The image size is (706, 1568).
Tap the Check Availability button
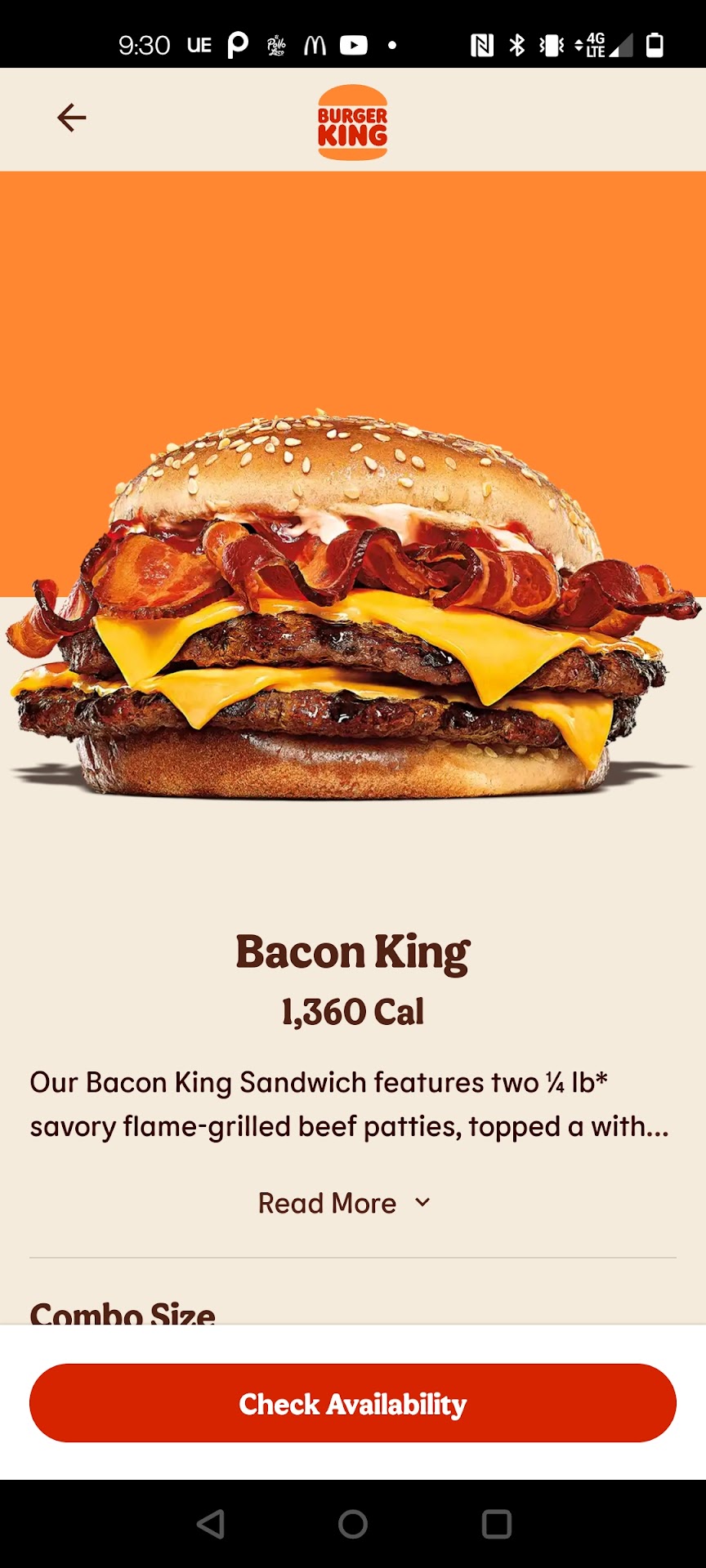click(x=353, y=1403)
